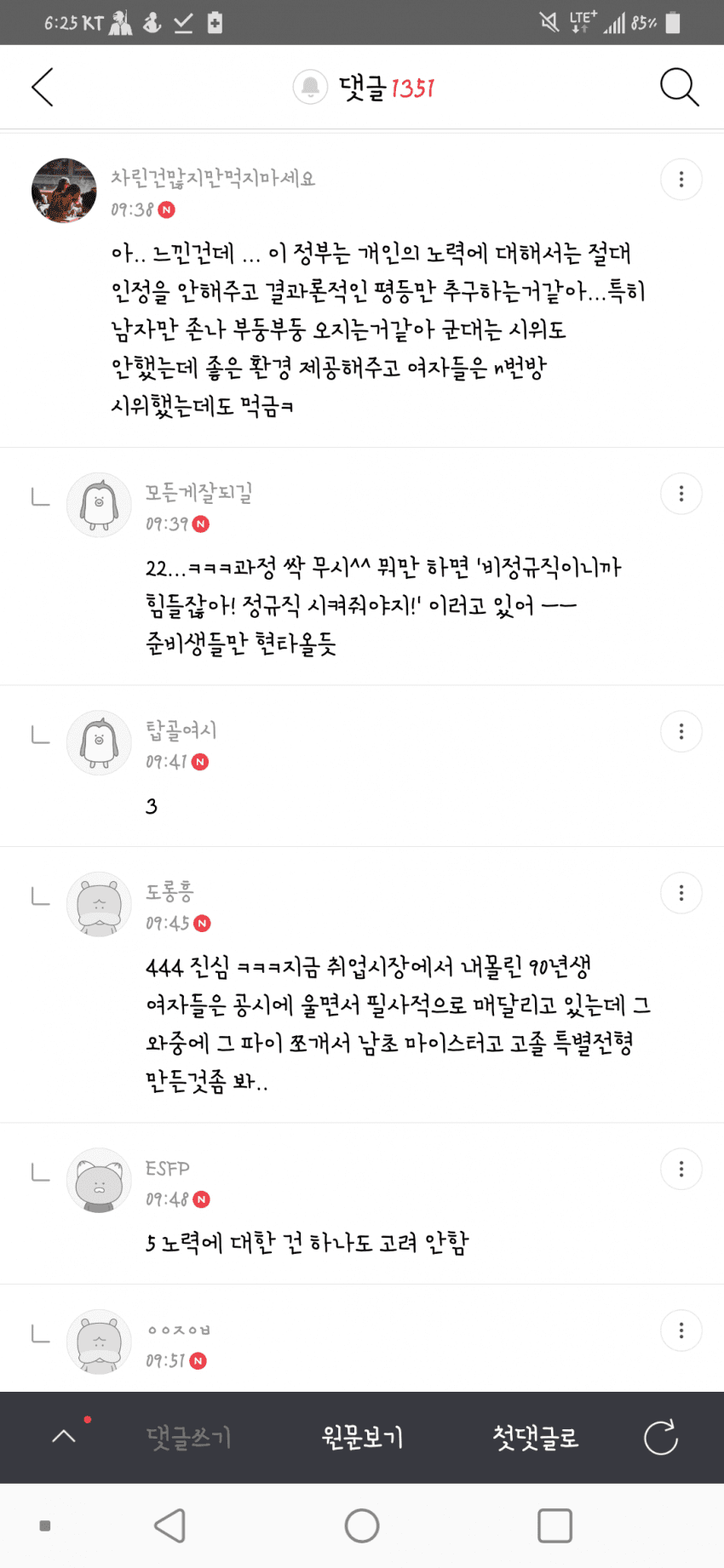724x1568 pixels.
Task: Open the comment search
Action: pos(679,87)
